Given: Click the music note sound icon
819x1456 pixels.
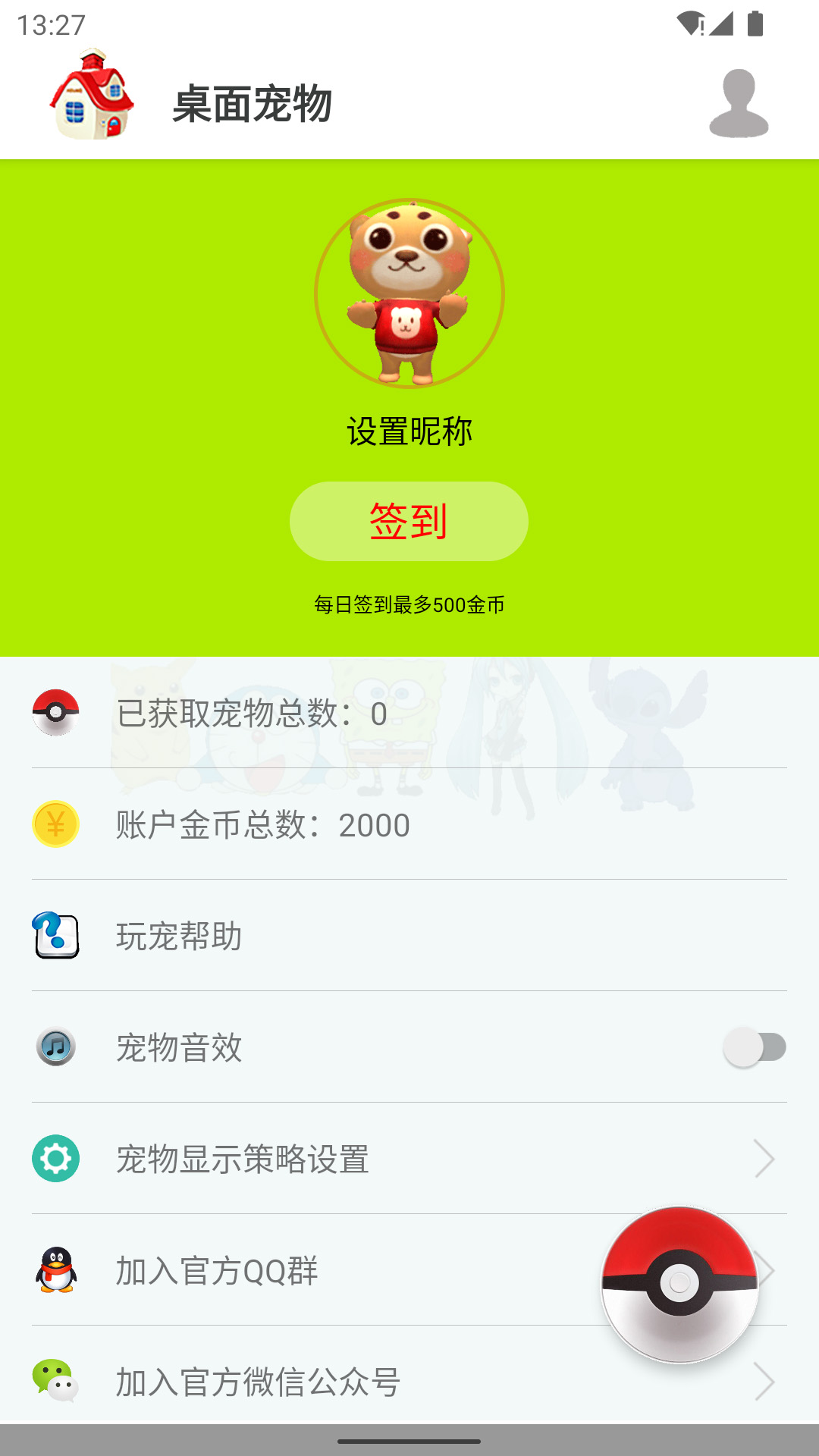Looking at the screenshot, I should (55, 1048).
